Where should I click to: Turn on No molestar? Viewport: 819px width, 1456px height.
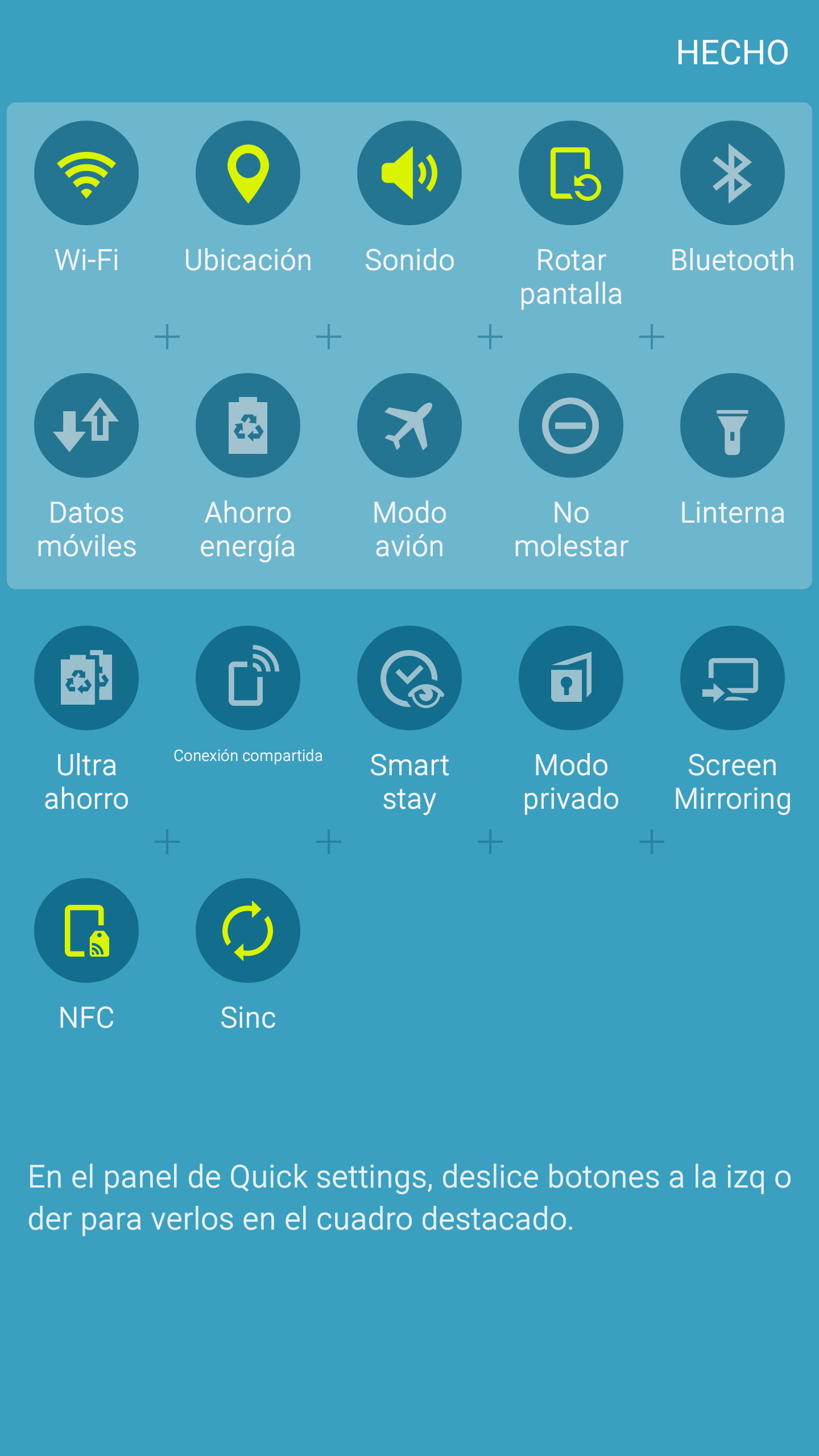(571, 425)
